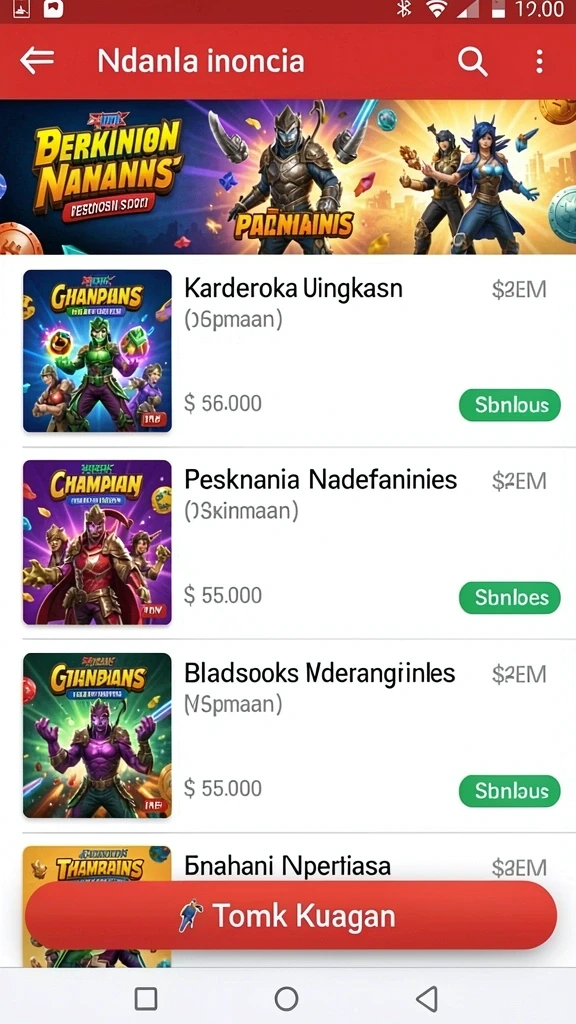This screenshot has height=1024, width=576.
Task: Open the Bladsooks Mderangiinles listing
Action: (288, 736)
